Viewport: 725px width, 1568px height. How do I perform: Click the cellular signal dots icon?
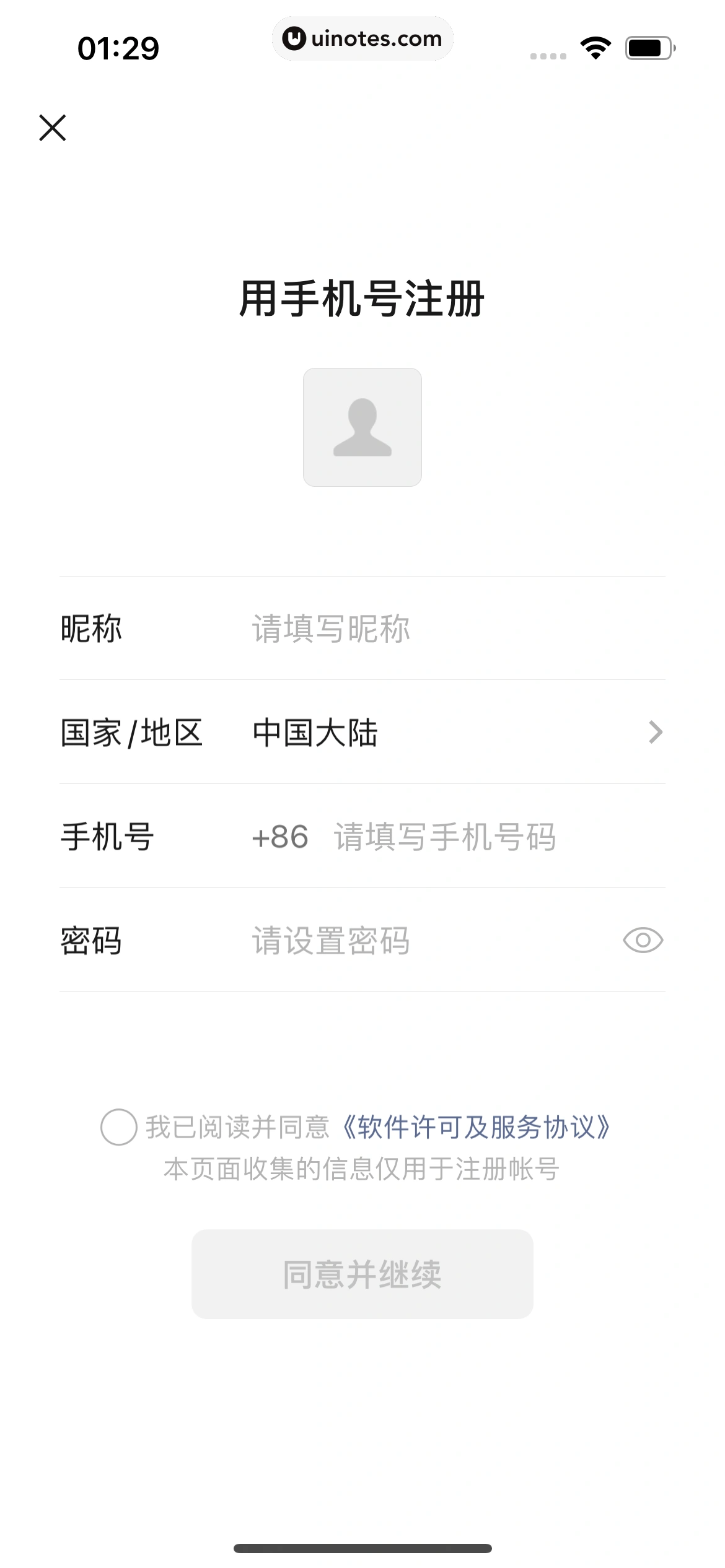coord(548,54)
